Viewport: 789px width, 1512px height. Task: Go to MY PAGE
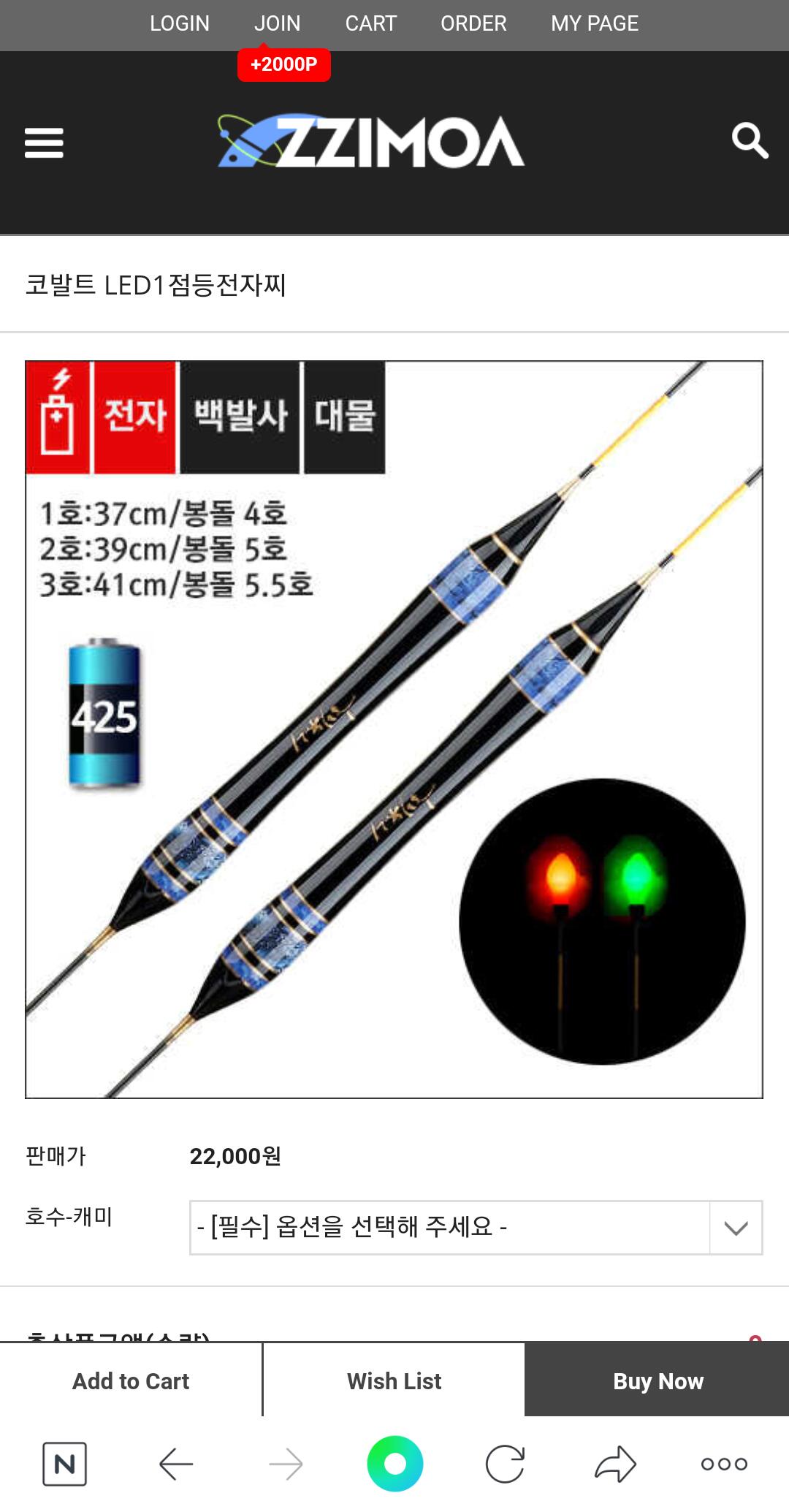[x=595, y=23]
